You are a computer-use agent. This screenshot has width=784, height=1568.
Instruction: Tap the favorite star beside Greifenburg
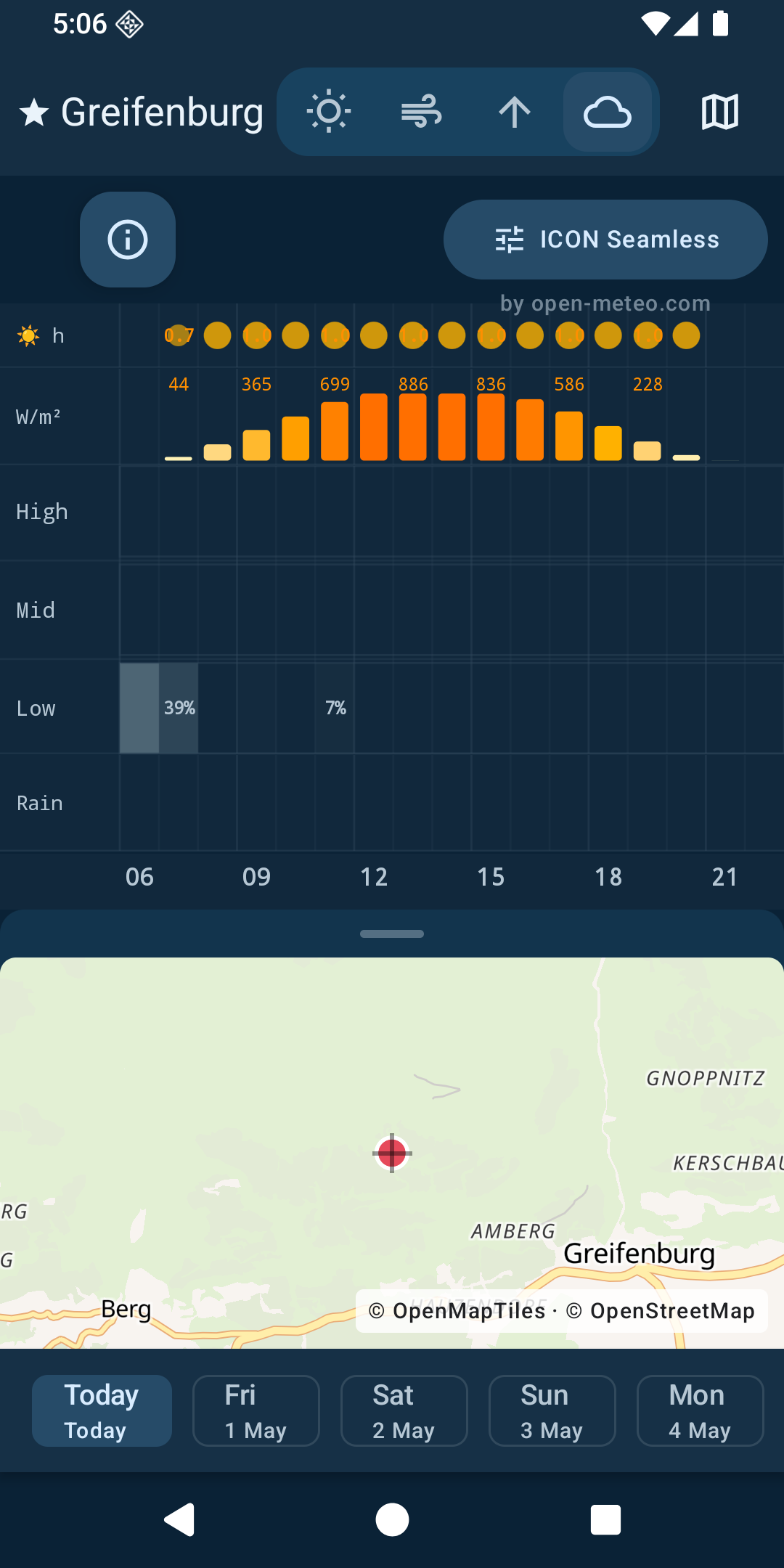[34, 113]
